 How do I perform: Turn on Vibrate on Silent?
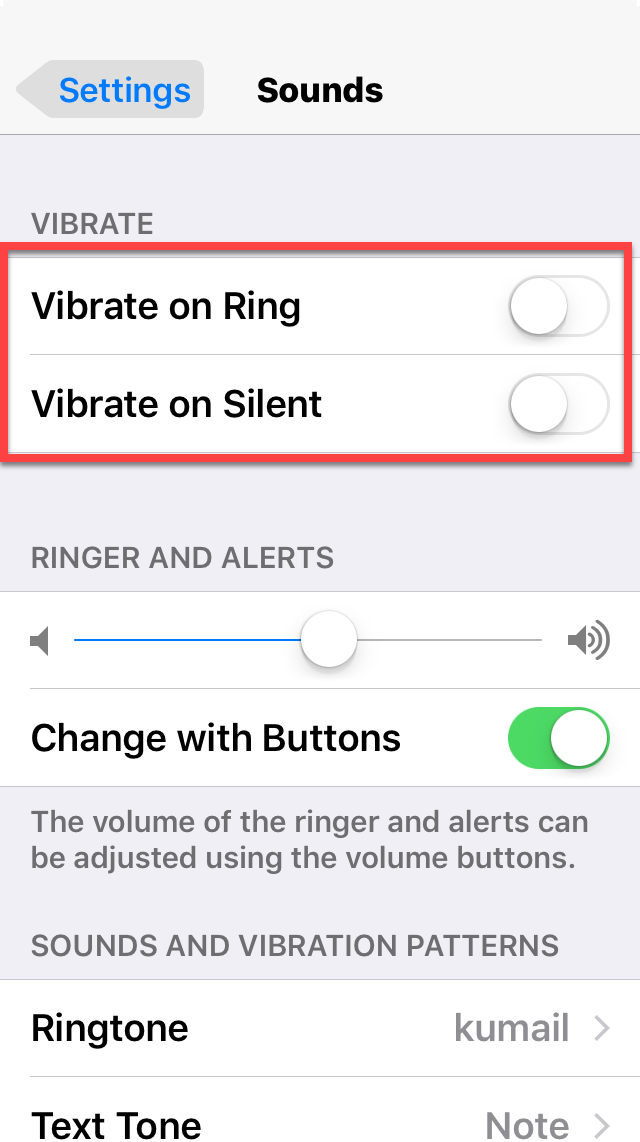558,403
